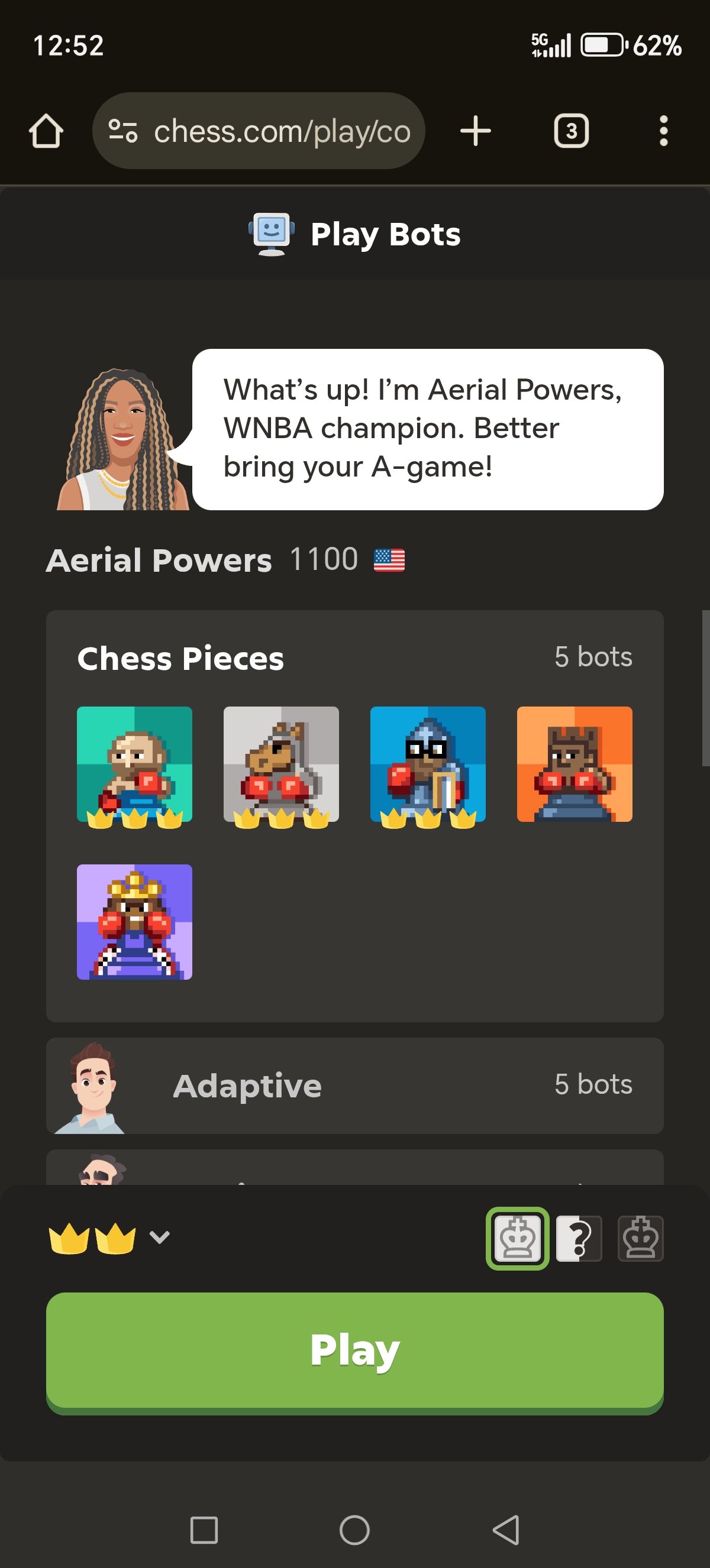Select the orange rook bot
Image resolution: width=710 pixels, height=1568 pixels.
pos(574,764)
